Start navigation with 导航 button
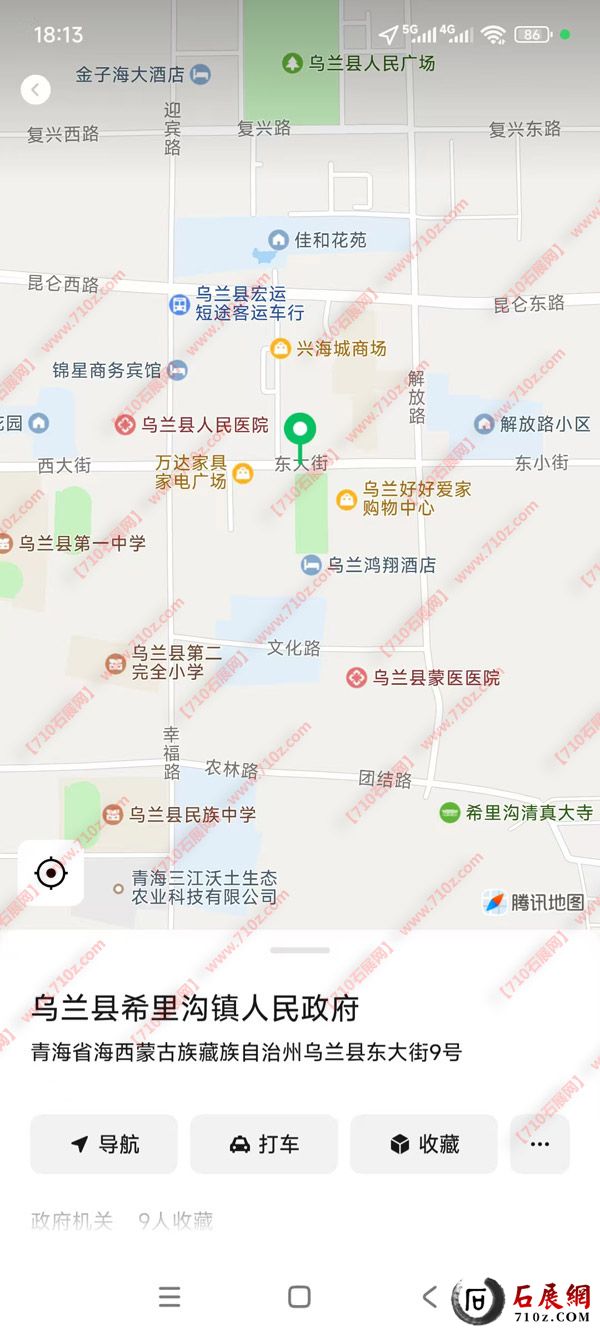600x1333 pixels. tap(104, 1144)
